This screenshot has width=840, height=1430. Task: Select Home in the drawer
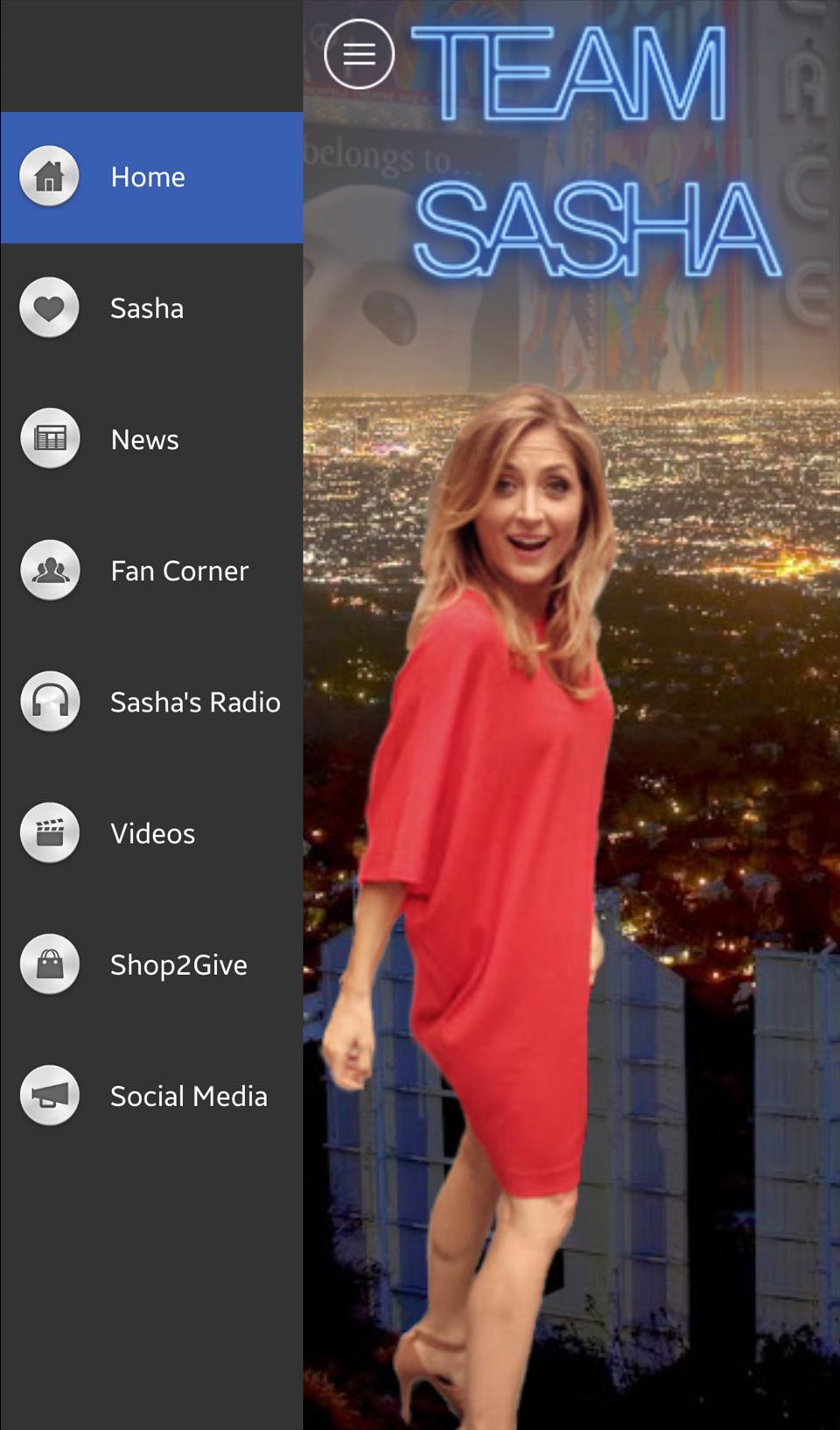coord(150,177)
